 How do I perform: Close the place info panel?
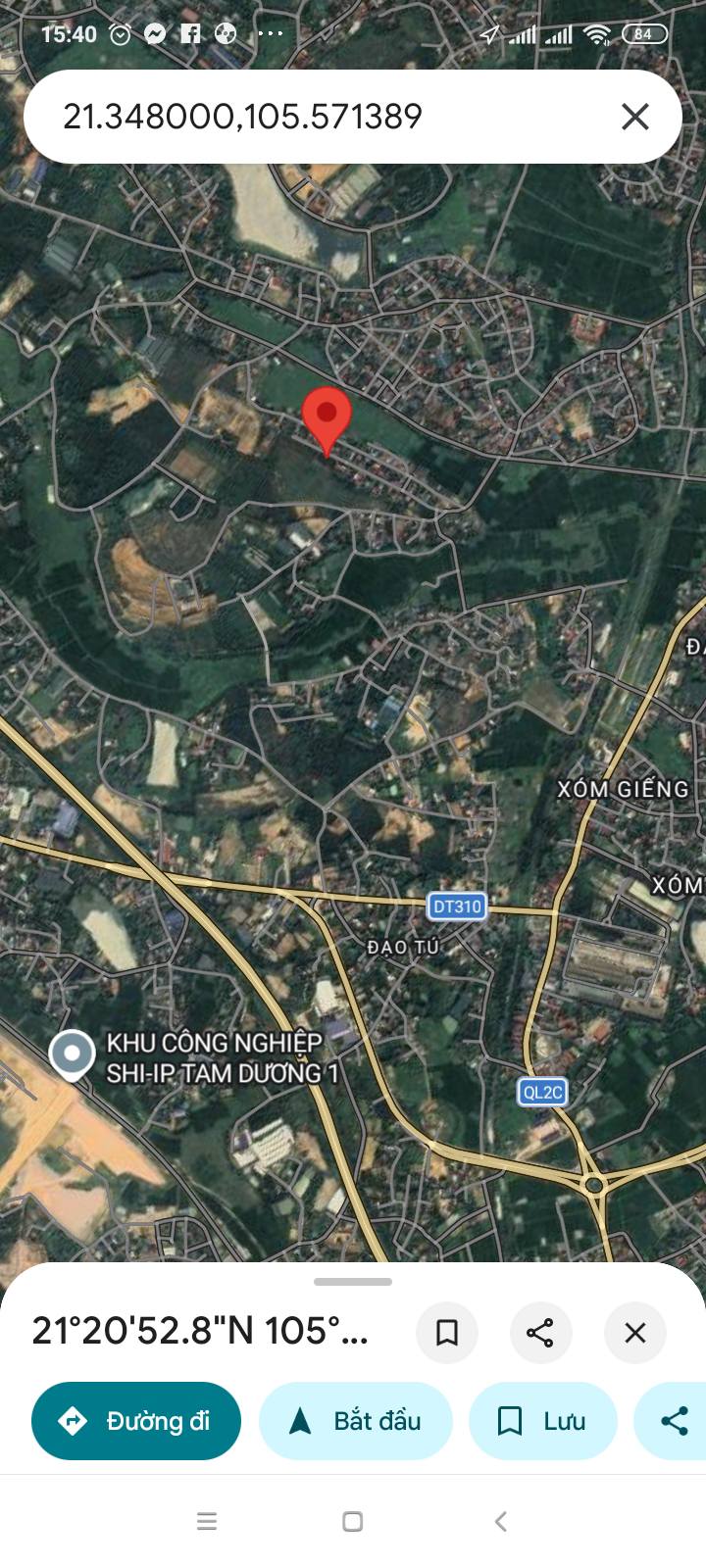635,1333
